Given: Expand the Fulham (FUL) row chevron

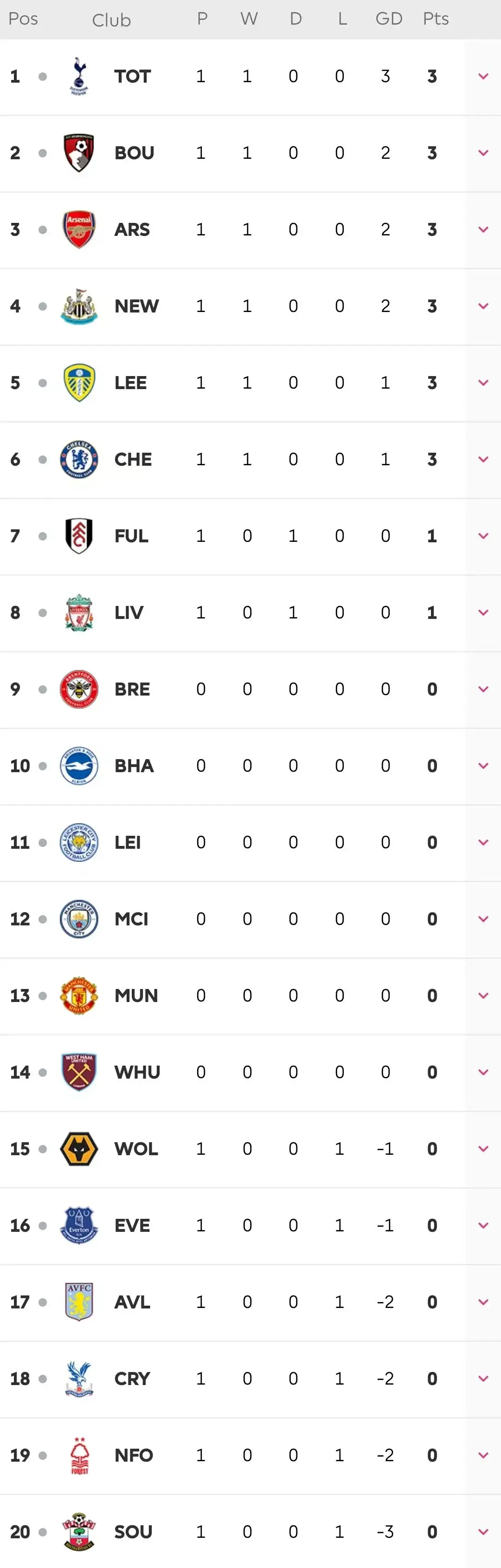Looking at the screenshot, I should pos(483,536).
